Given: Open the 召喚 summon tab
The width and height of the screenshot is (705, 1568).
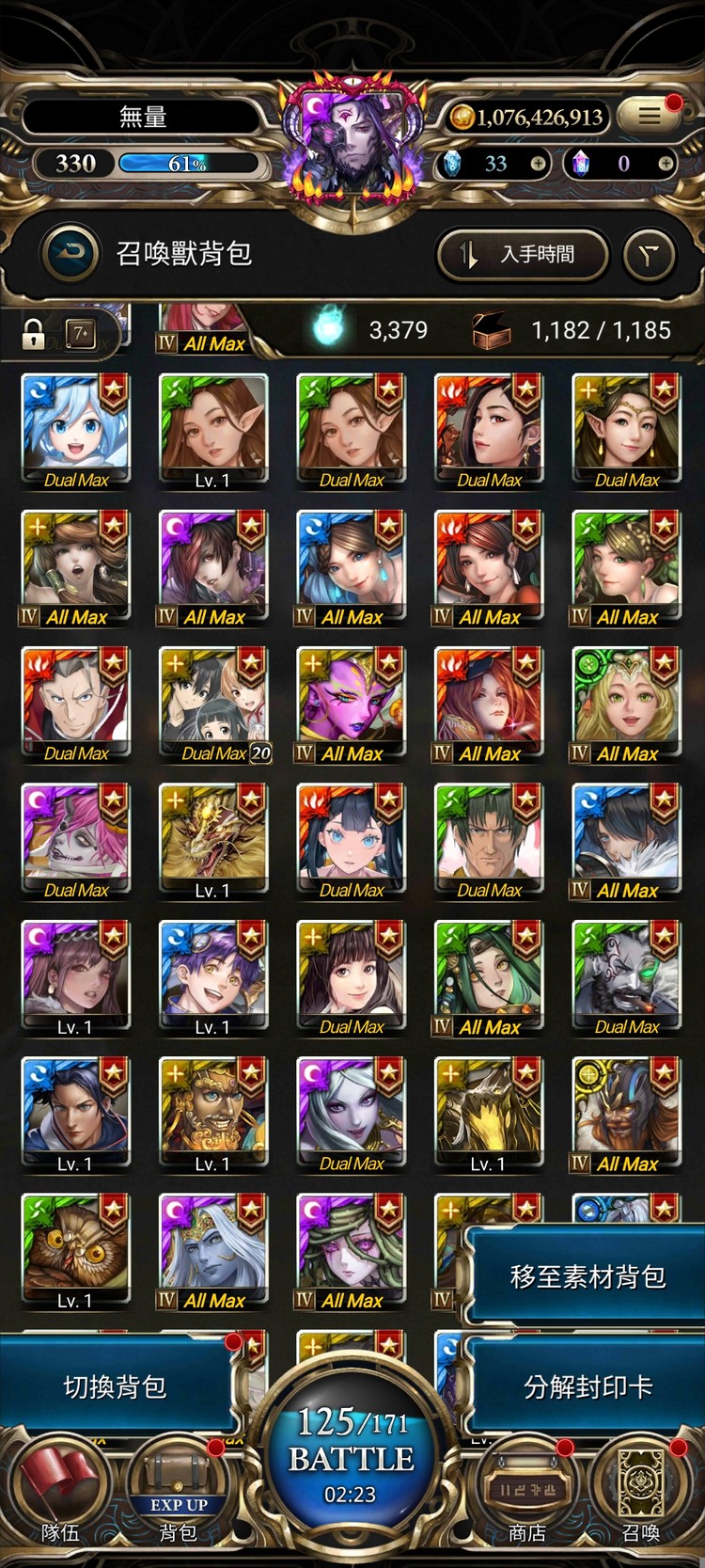Looking at the screenshot, I should tap(641, 1496).
